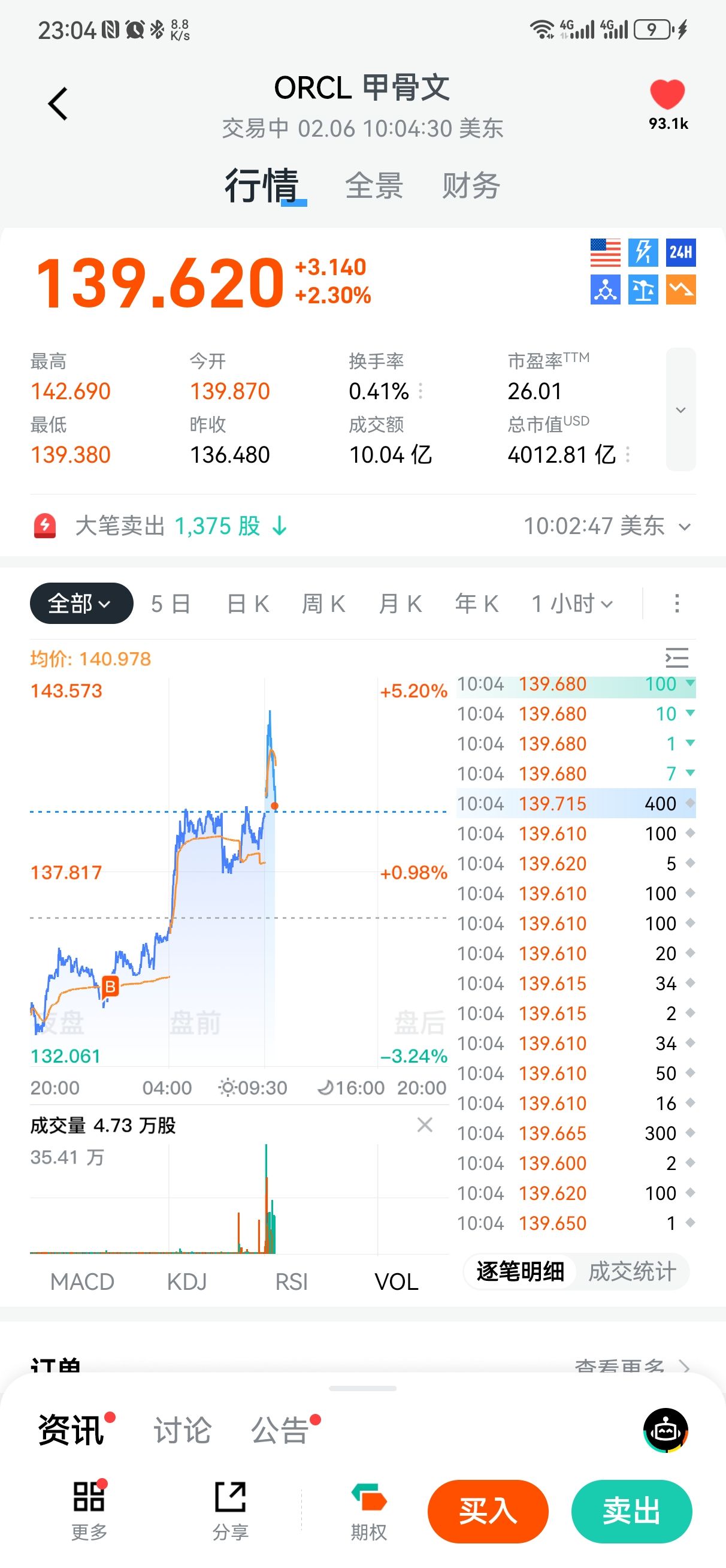
Task: Tap the 买入 button
Action: (x=488, y=1512)
